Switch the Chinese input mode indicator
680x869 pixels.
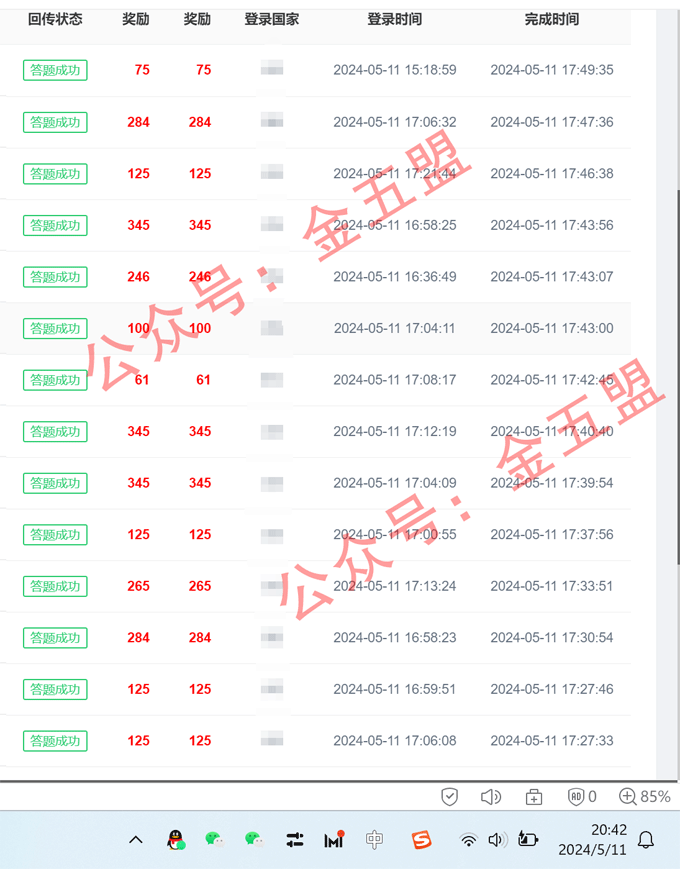point(374,840)
